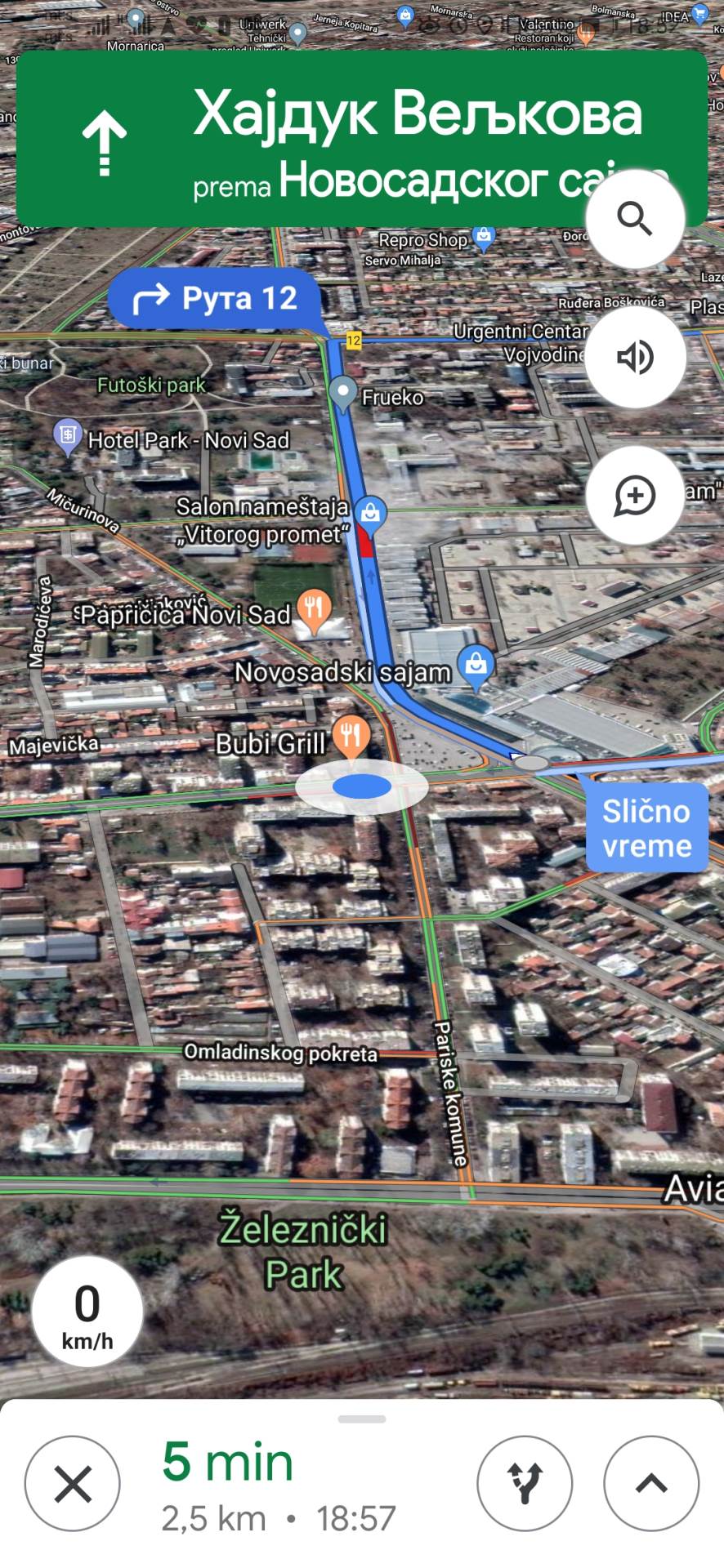Select the Slično vreme alternate route
The image size is (724, 1568).
point(646,828)
